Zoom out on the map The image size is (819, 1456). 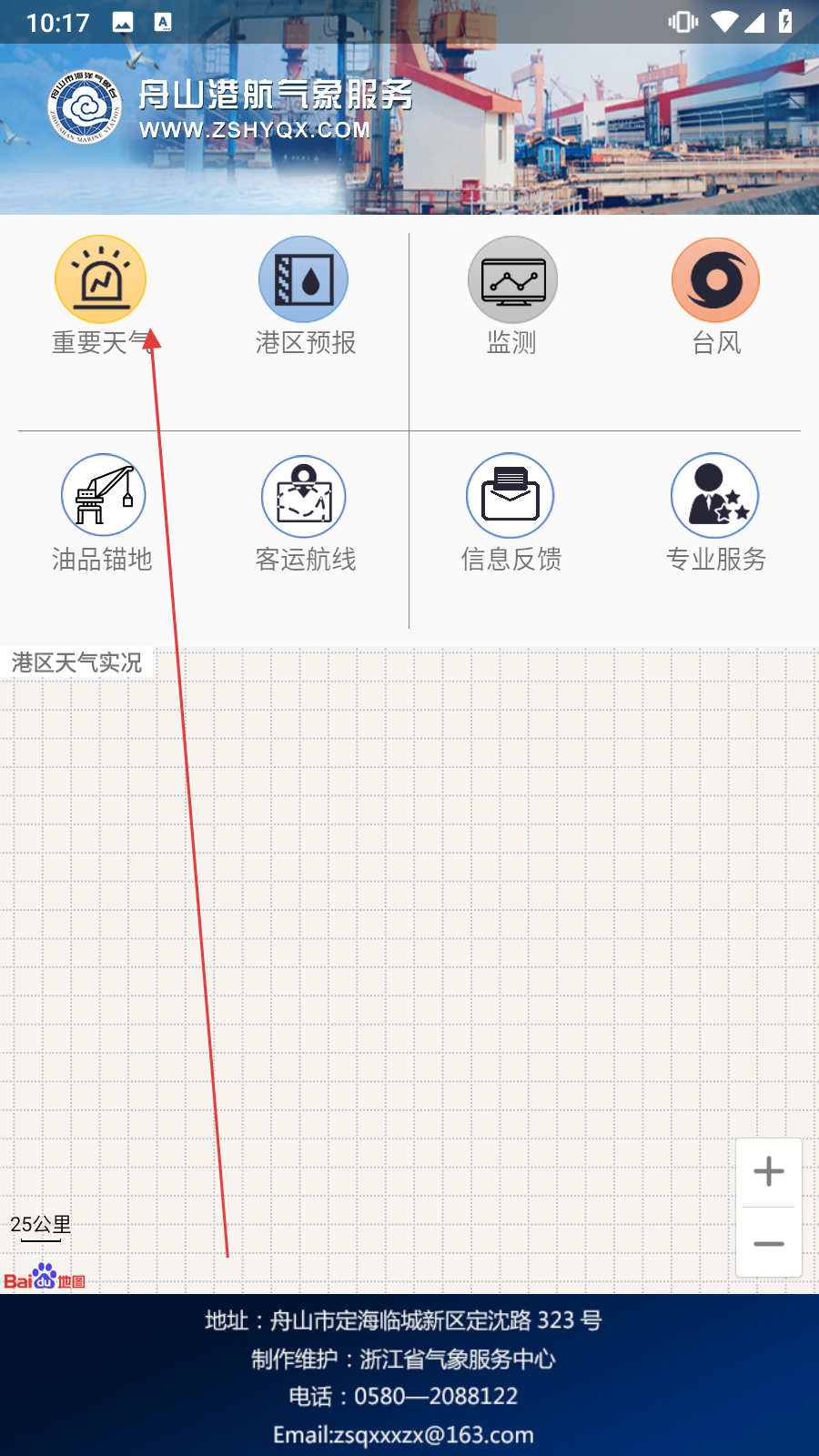tap(769, 1243)
